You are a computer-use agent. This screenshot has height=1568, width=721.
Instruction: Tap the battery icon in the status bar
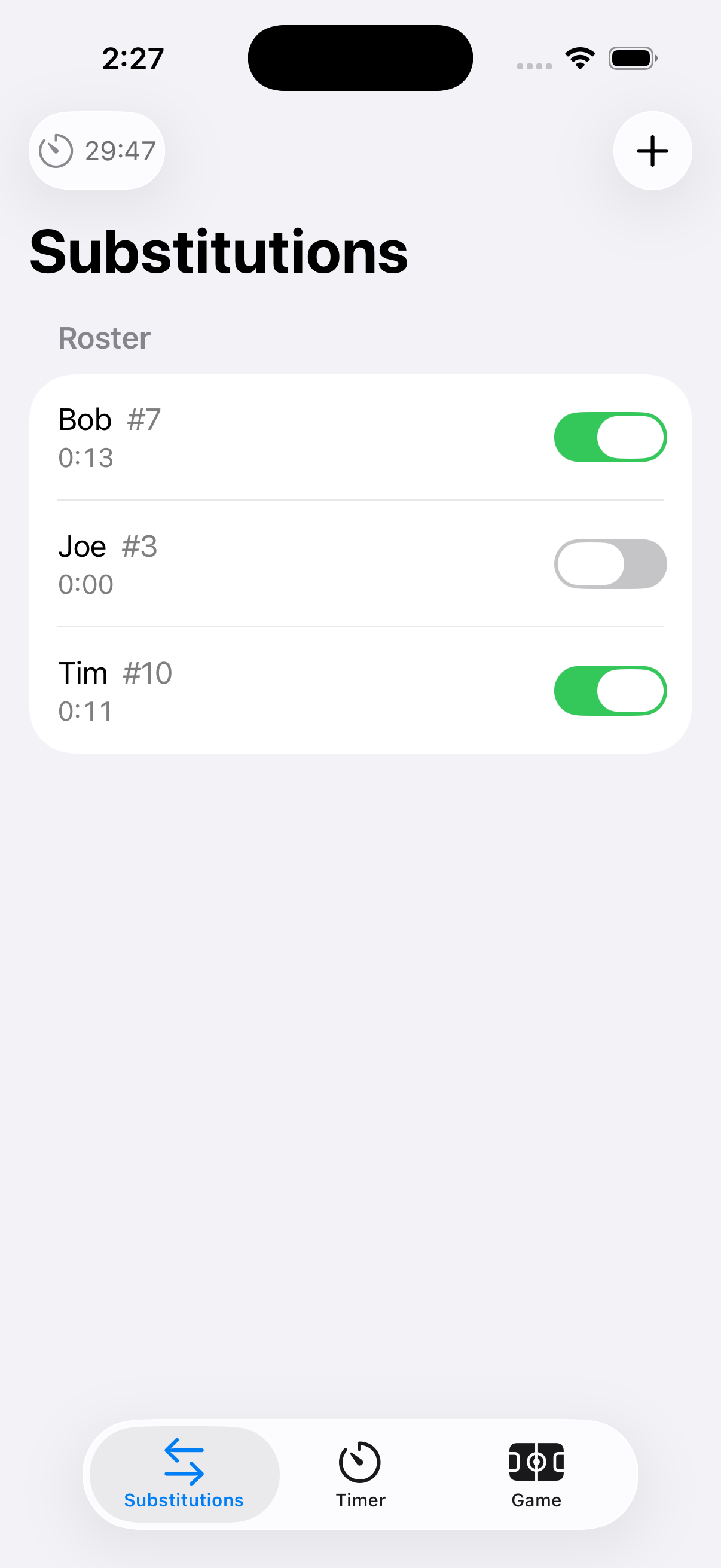(631, 57)
